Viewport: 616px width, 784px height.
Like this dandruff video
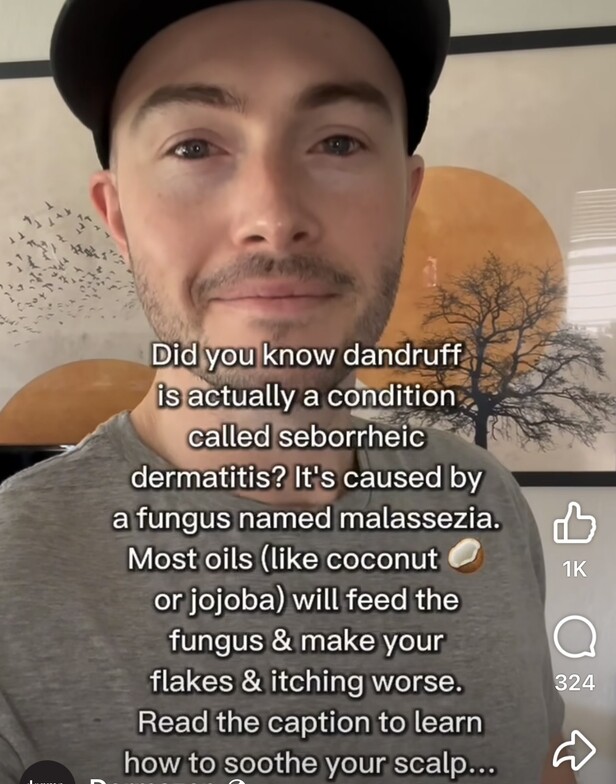point(574,523)
